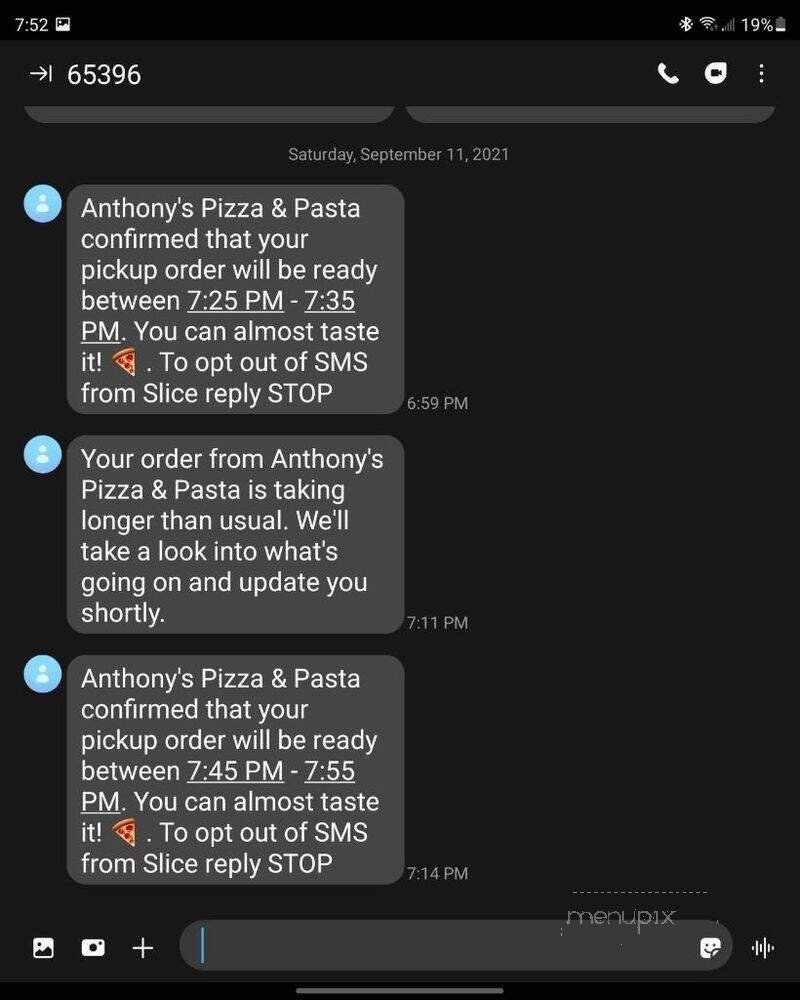Screen dimensions: 800x1000
Task: Open contact avatar on the 6:59 PM message
Action: click(x=42, y=204)
